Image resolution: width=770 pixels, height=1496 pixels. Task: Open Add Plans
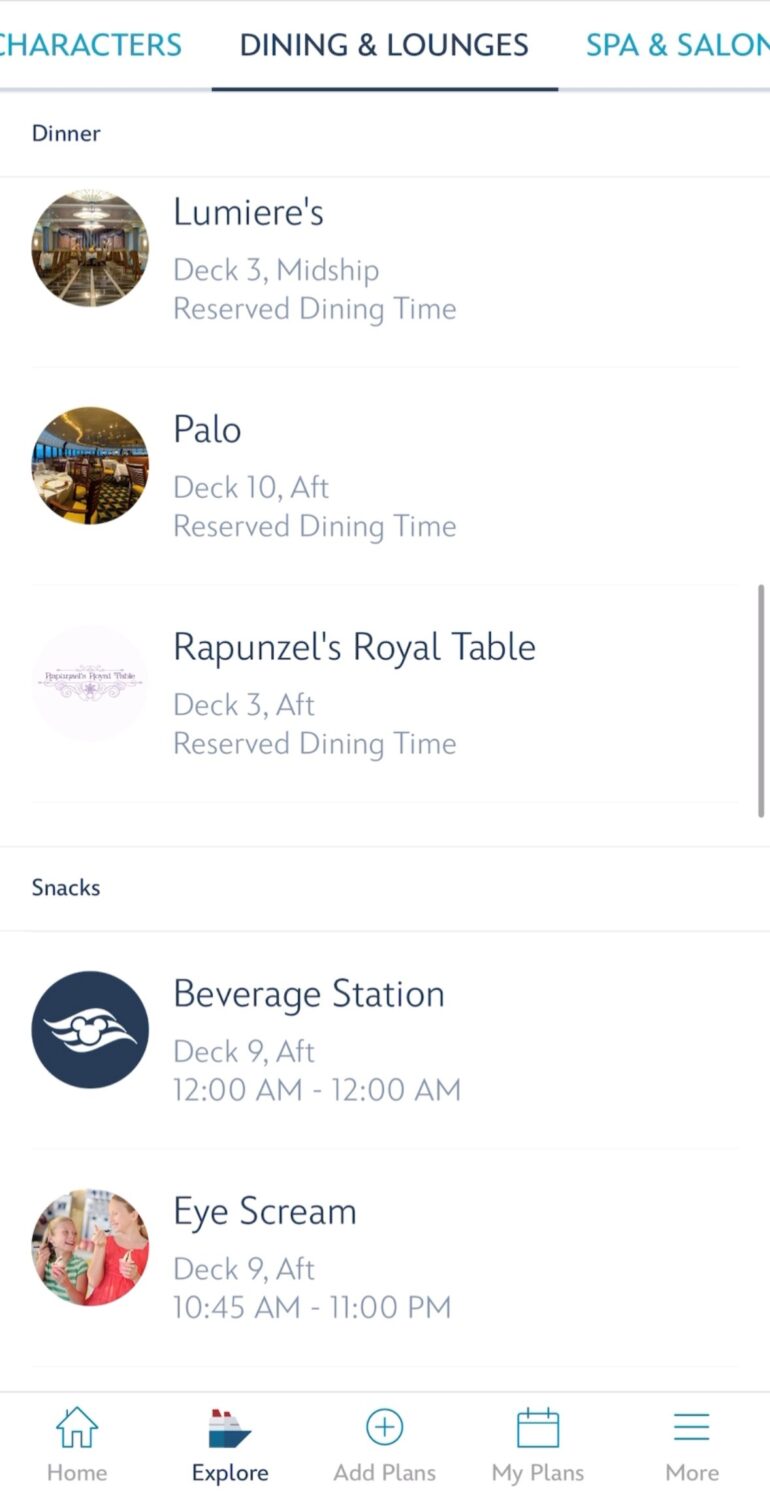tap(384, 1443)
